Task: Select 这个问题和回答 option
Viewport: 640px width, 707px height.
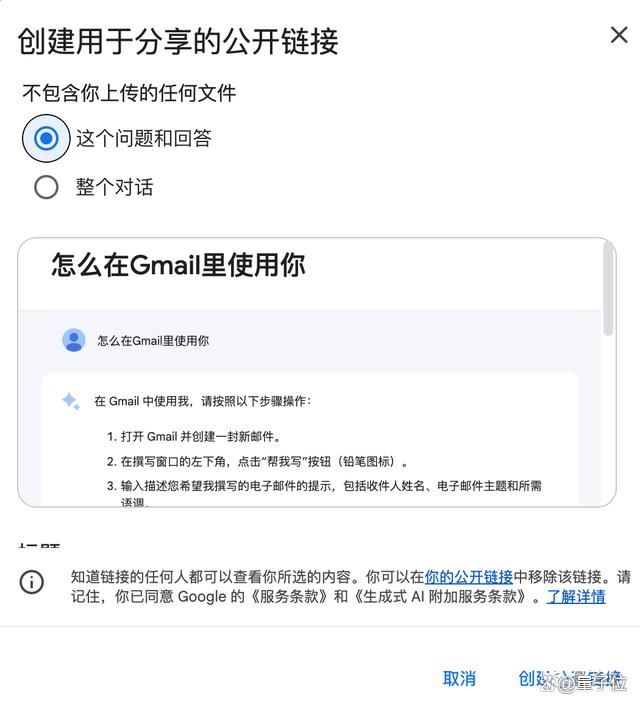Action: tap(46, 139)
